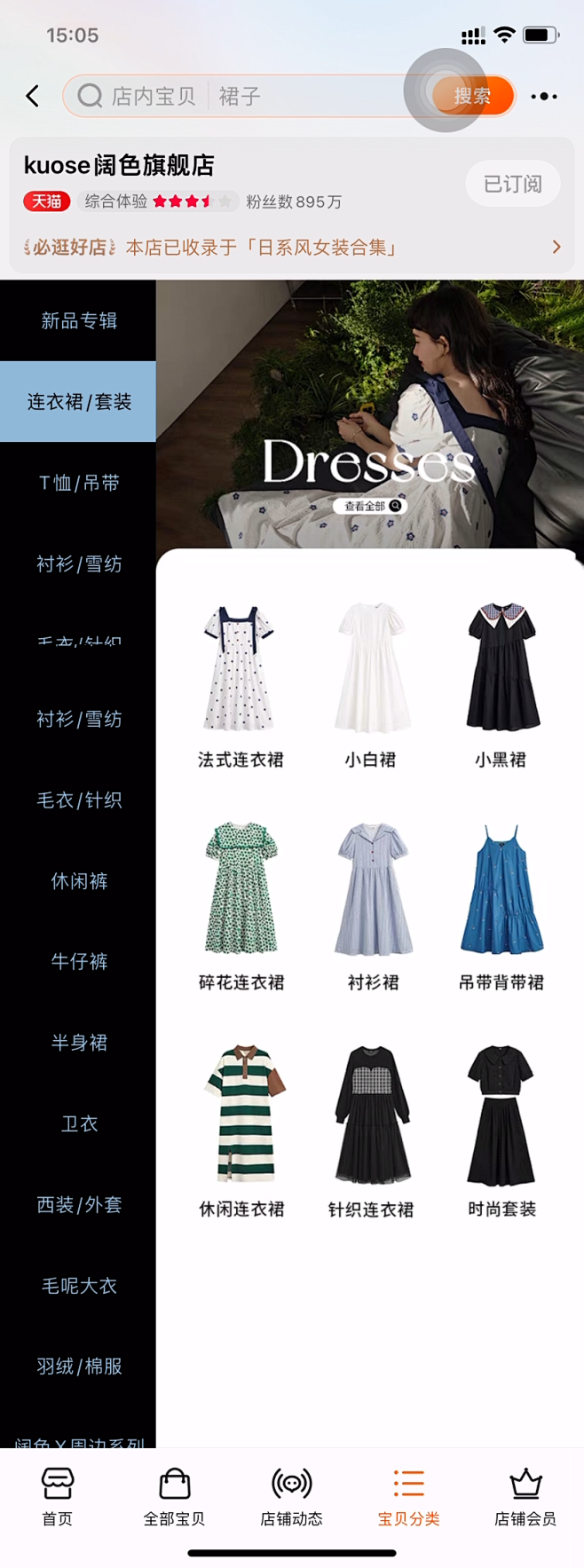This screenshot has height=1568, width=584.
Task: Tap the orange 搜索 button
Action: coord(472,96)
